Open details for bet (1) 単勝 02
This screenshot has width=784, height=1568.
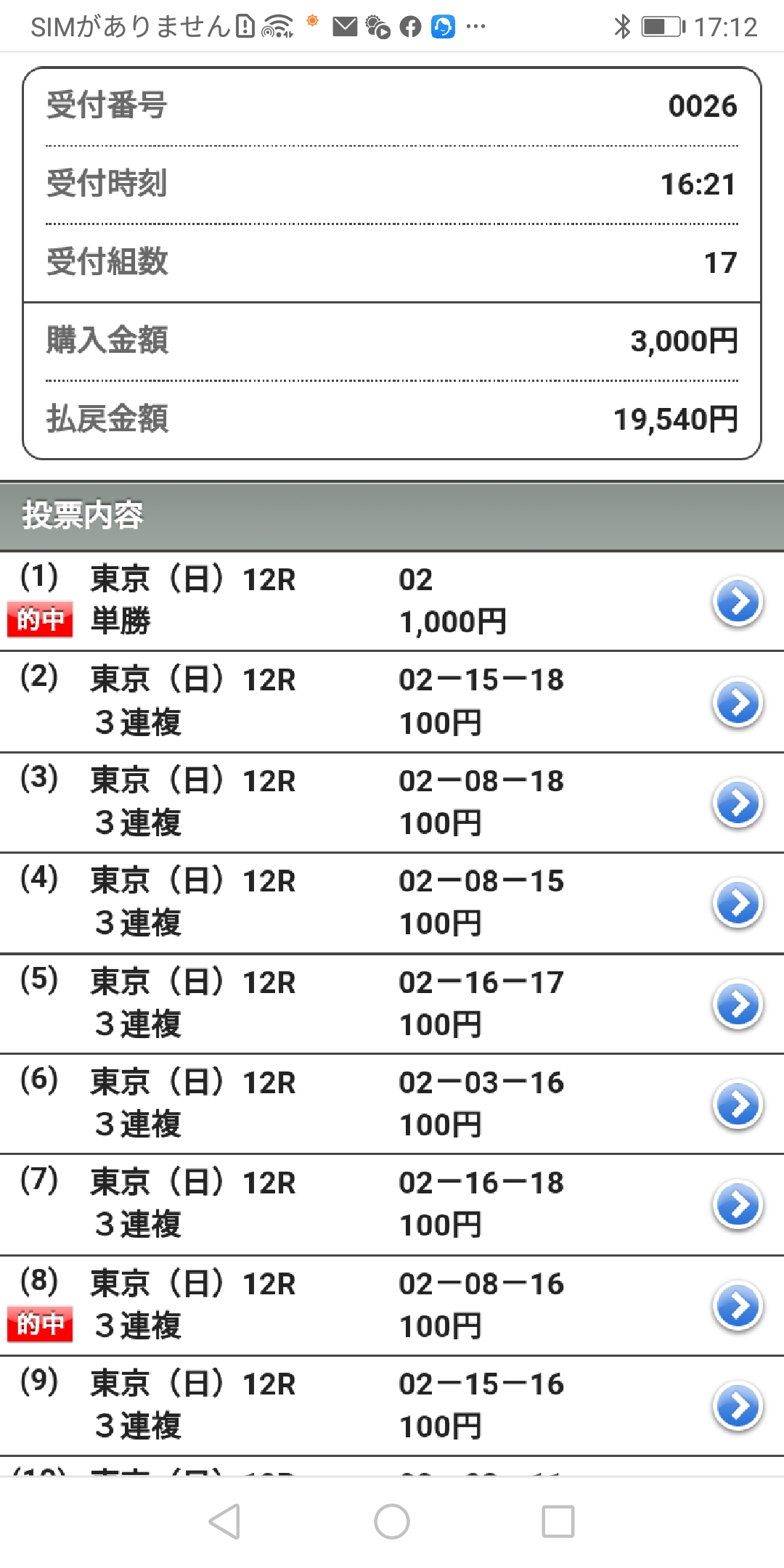(x=738, y=602)
